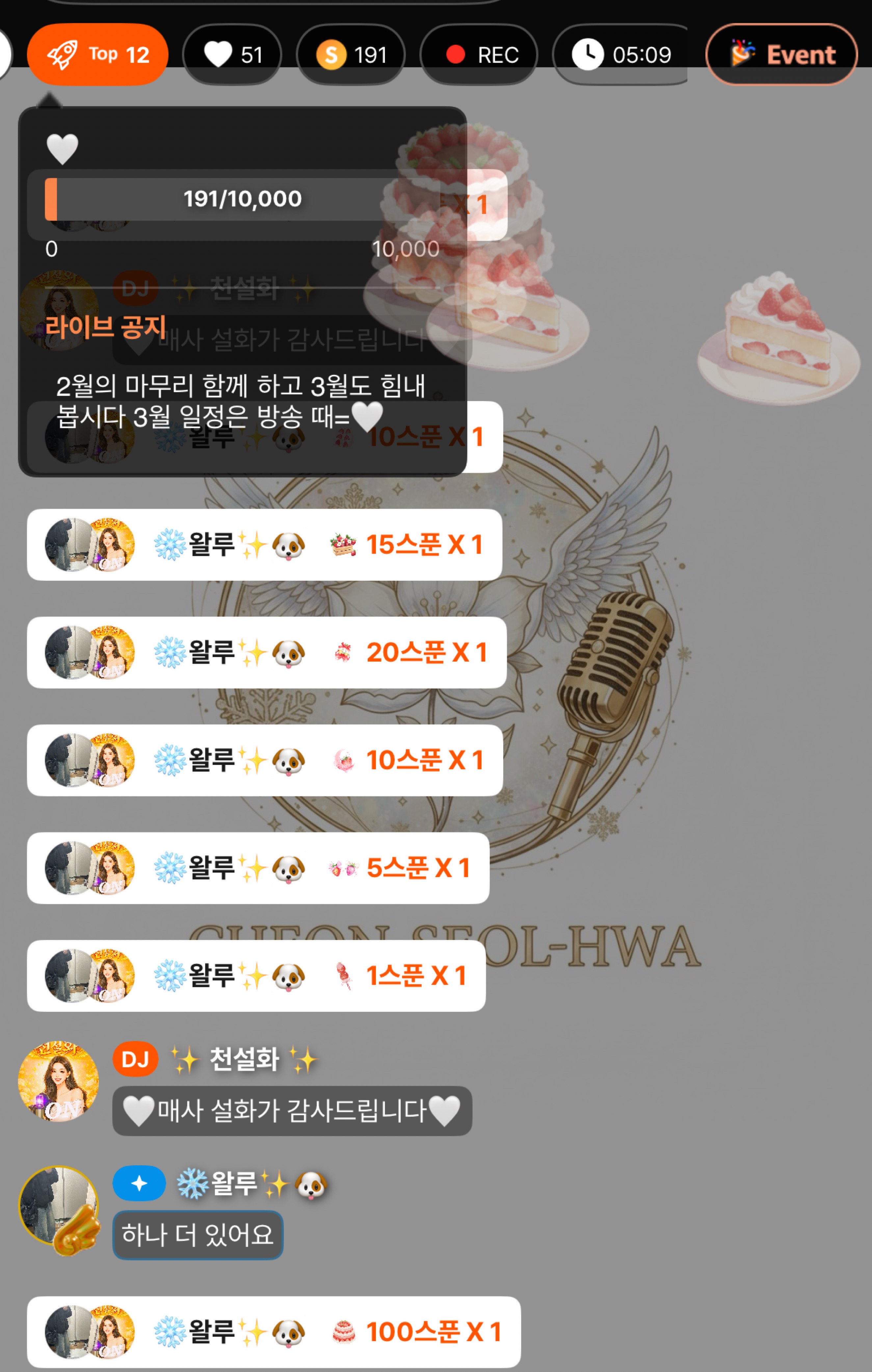The height and width of the screenshot is (1372, 872).
Task: Open the spoon count chip showing 191
Action: point(351,55)
